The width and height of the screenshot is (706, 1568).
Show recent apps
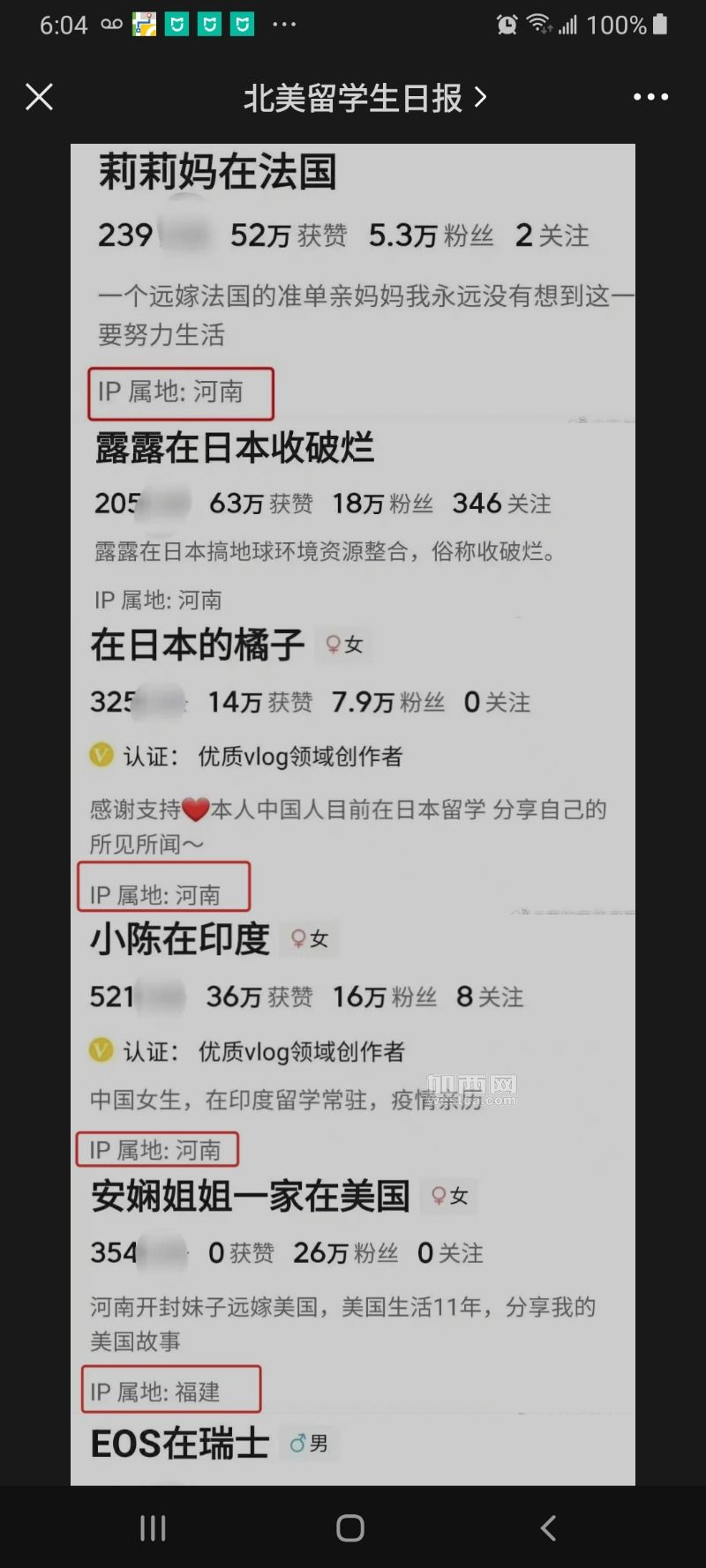[153, 1527]
